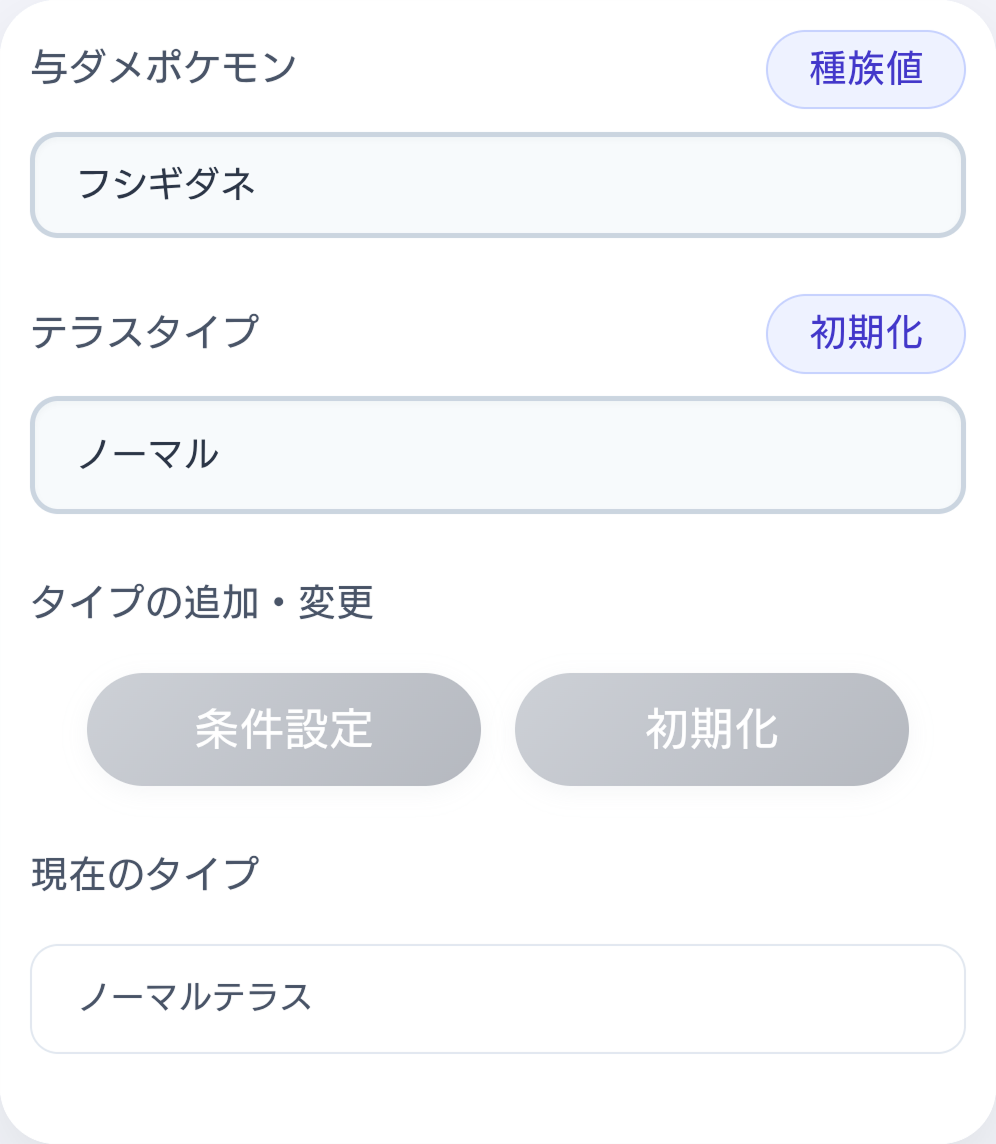Click the 初期化 reset button beside テラスタイプ
996x1144 pixels.
[x=865, y=334]
